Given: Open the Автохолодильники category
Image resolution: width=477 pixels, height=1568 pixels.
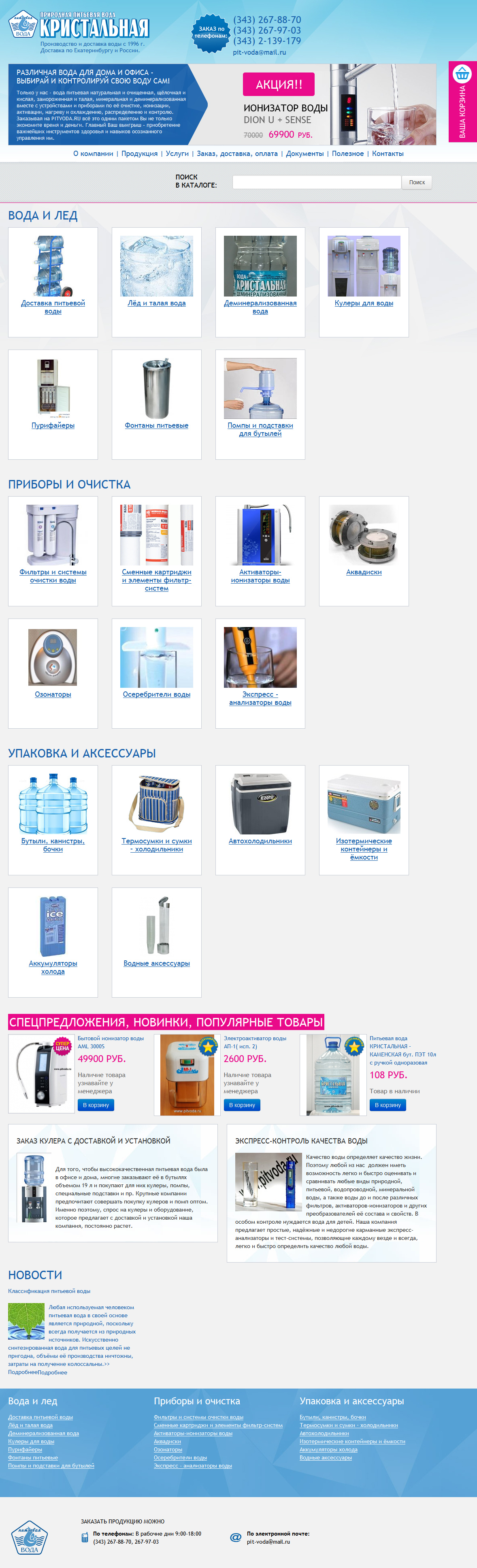Looking at the screenshot, I should 260,841.
